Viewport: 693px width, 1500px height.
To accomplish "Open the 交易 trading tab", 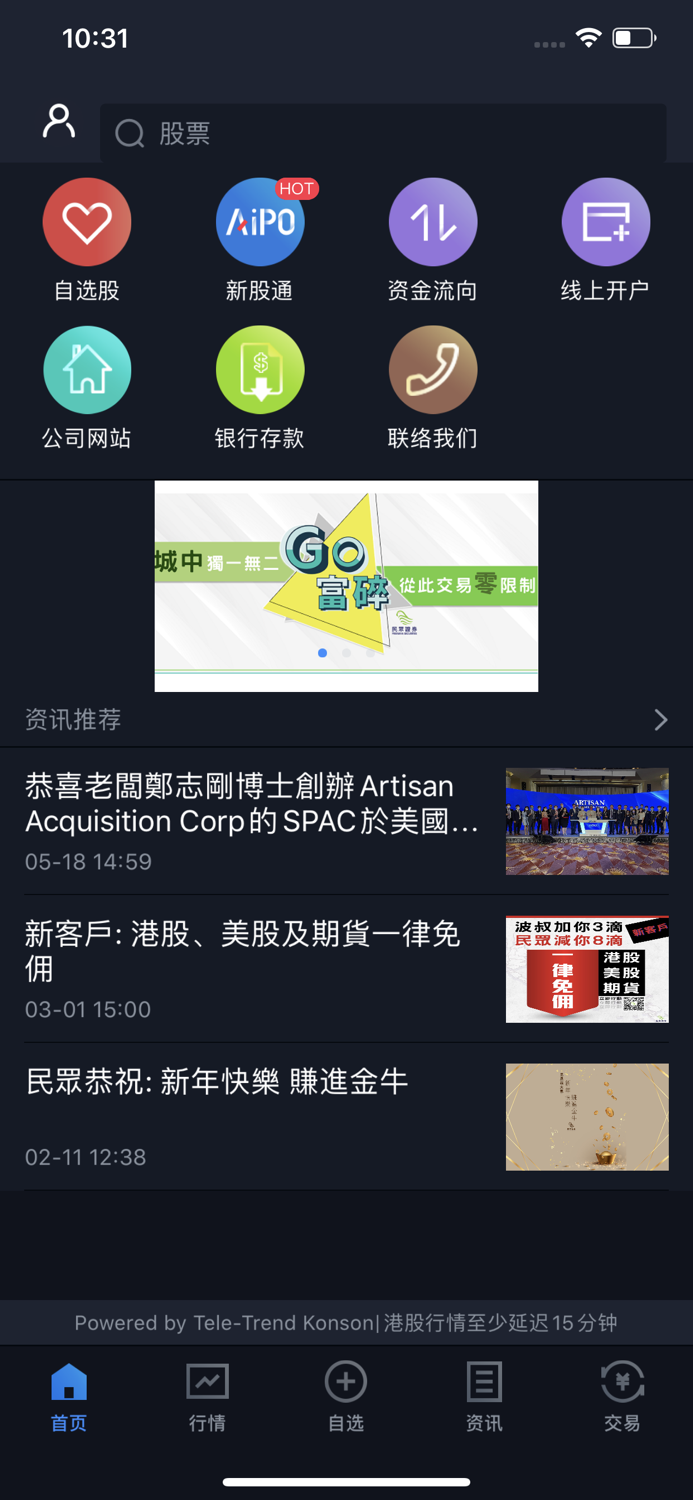I will 622,1398.
